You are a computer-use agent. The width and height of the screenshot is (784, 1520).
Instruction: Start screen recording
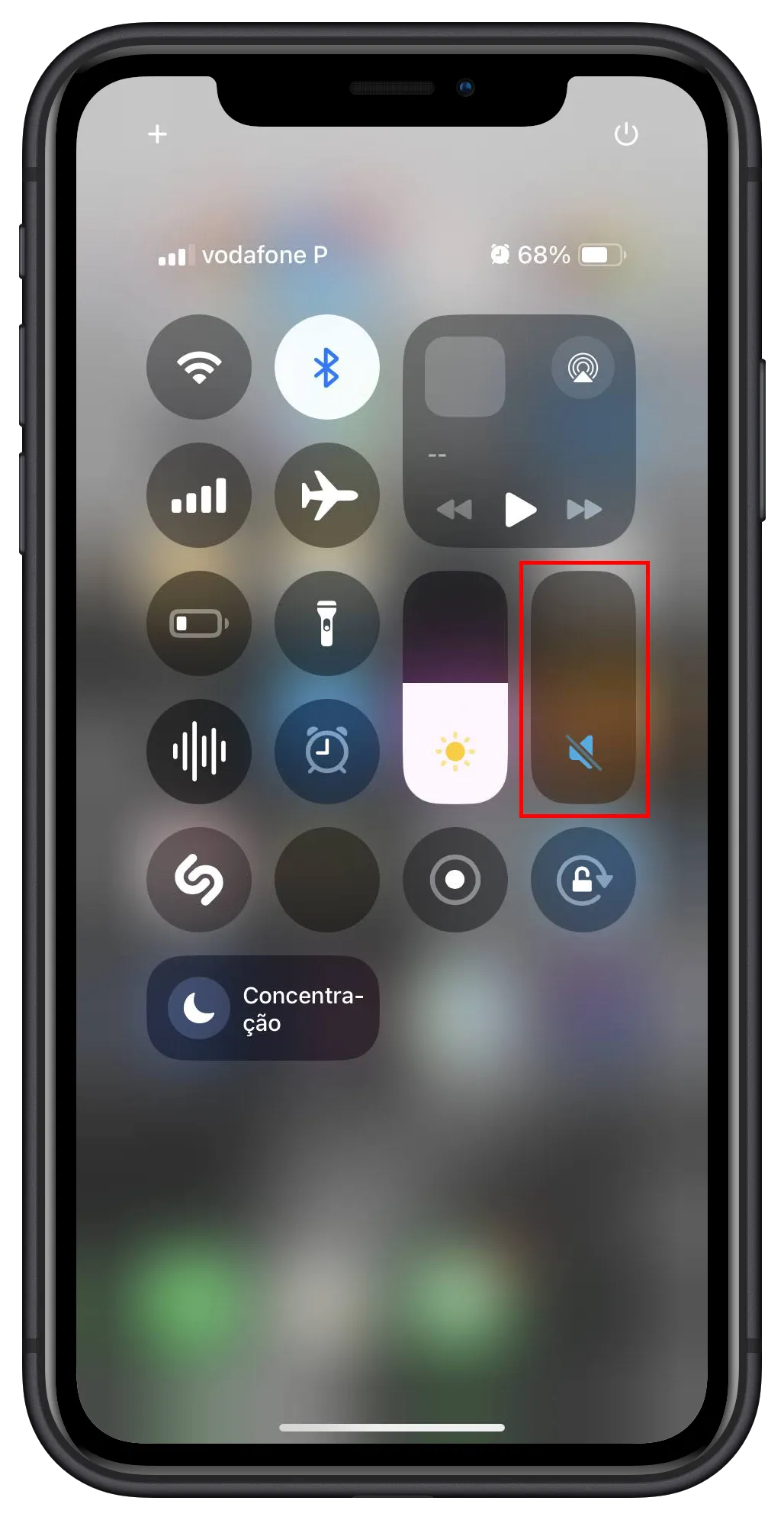pos(455,880)
